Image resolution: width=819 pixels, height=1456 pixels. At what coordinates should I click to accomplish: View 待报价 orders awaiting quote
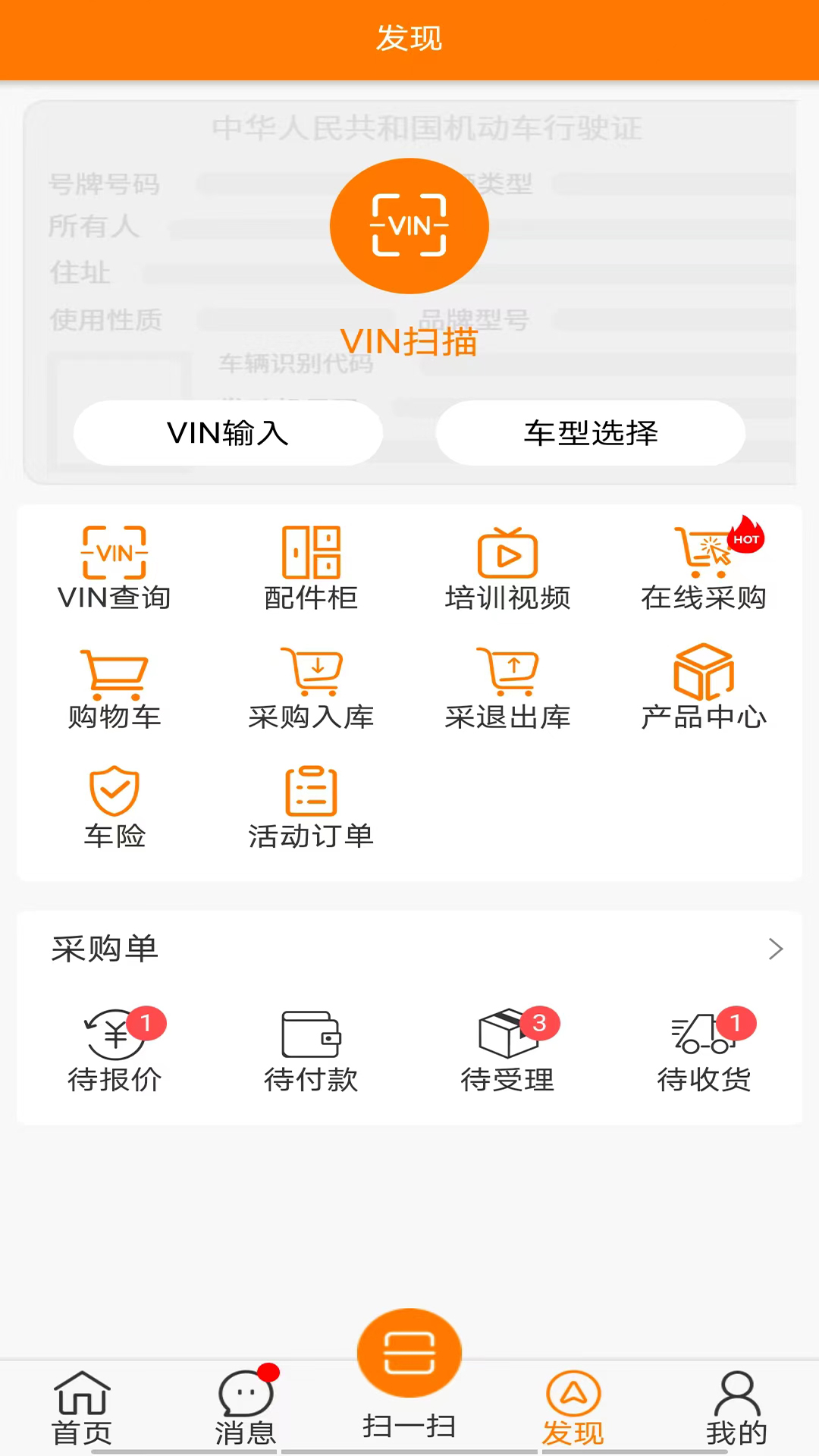point(115,1050)
